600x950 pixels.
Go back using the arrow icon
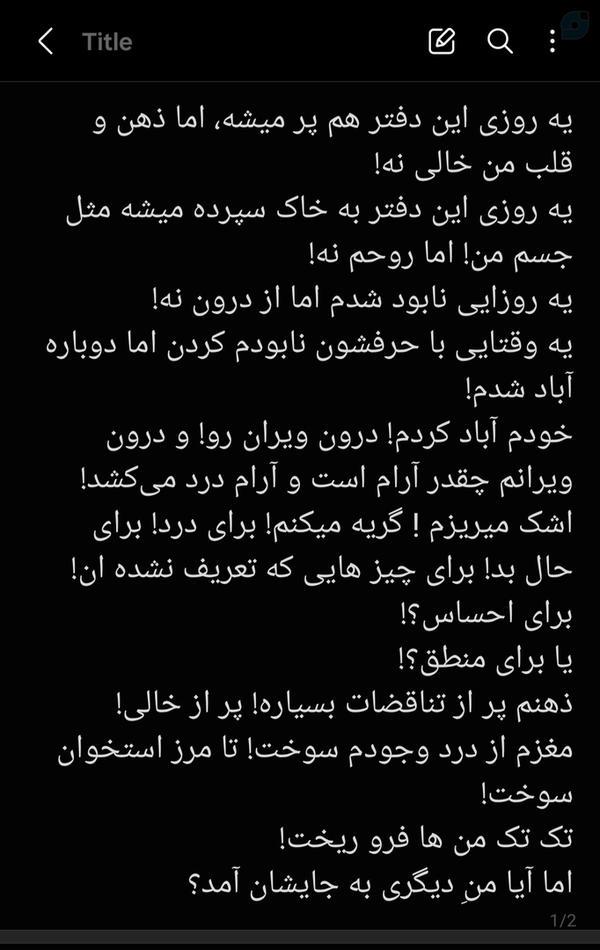(x=45, y=42)
